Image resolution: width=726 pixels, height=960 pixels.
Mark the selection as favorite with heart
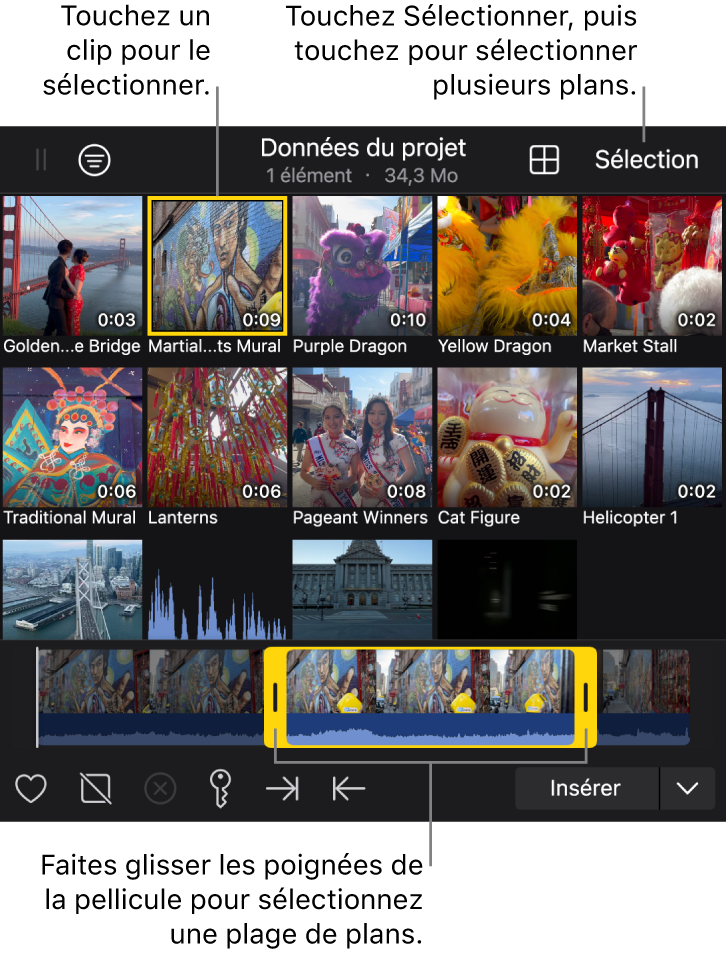[31, 789]
